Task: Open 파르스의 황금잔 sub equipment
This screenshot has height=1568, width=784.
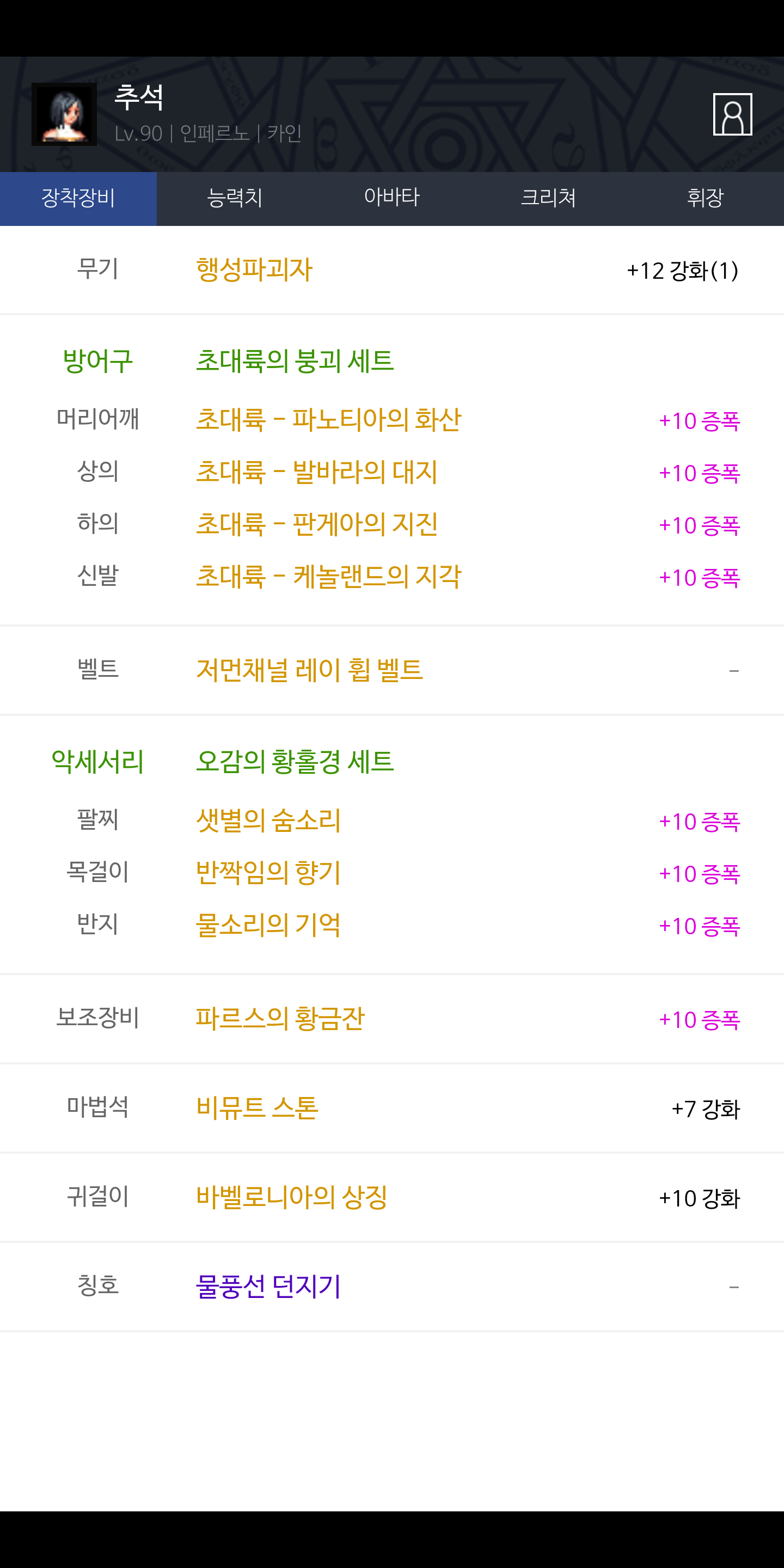Action: (x=279, y=1018)
